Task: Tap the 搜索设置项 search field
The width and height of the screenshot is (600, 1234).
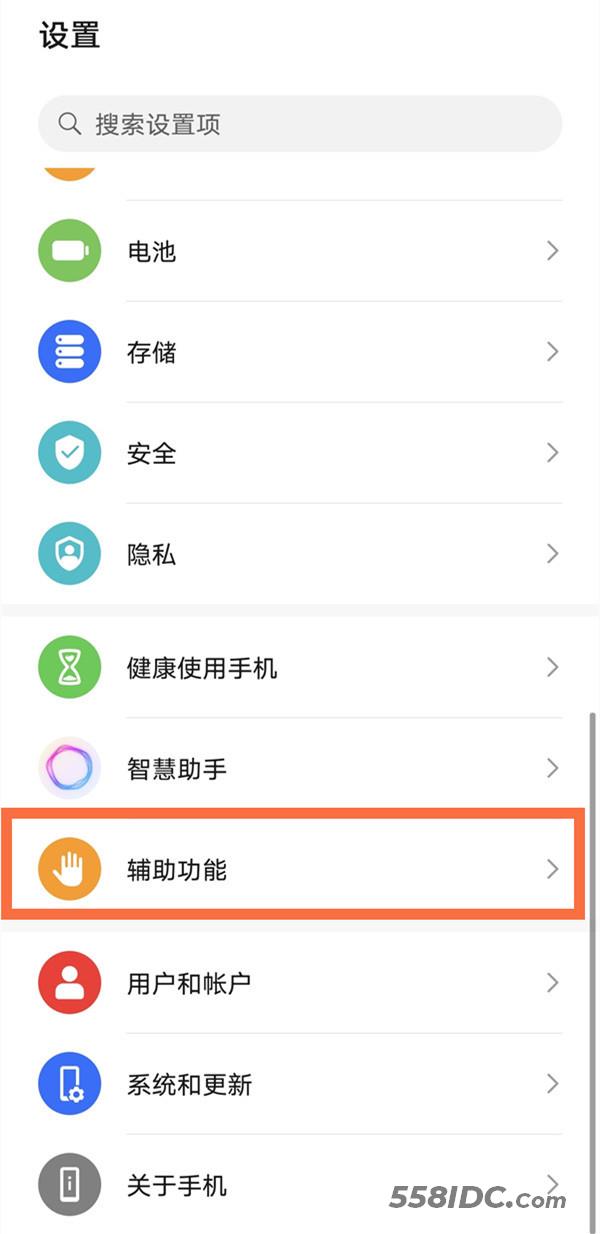Action: click(x=300, y=124)
